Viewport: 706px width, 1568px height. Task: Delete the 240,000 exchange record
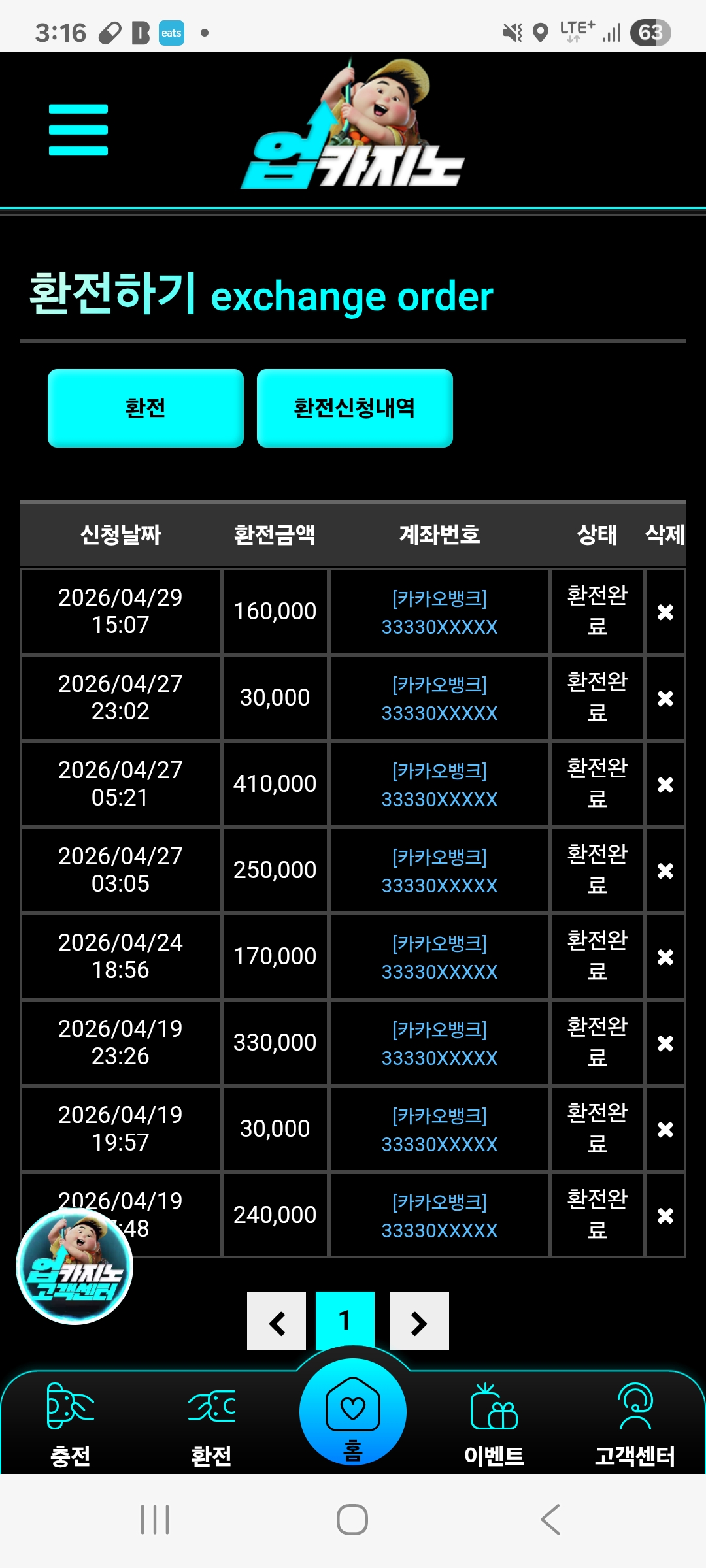click(x=665, y=1216)
